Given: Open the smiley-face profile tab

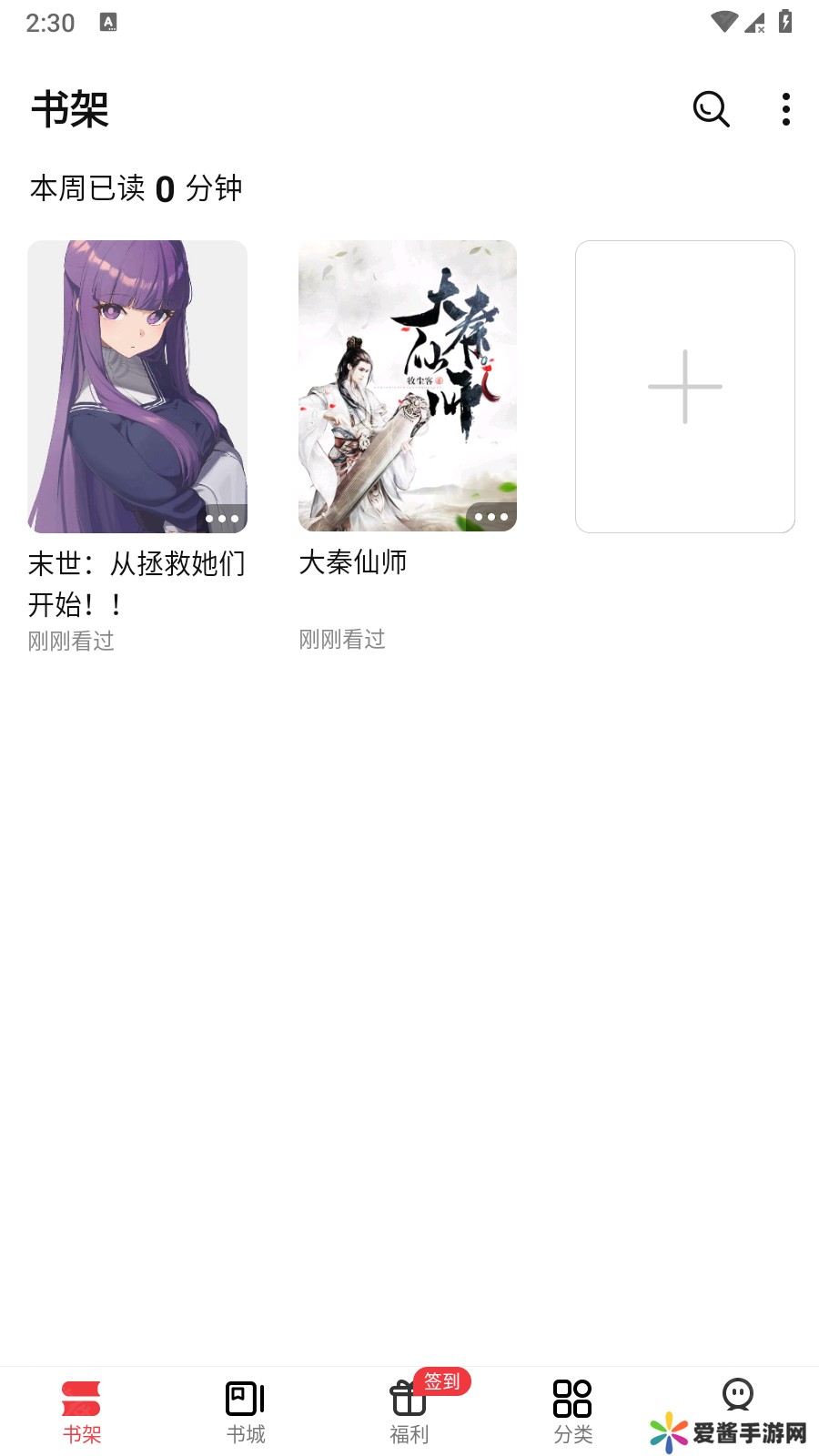Looking at the screenshot, I should pyautogui.click(x=737, y=1395).
